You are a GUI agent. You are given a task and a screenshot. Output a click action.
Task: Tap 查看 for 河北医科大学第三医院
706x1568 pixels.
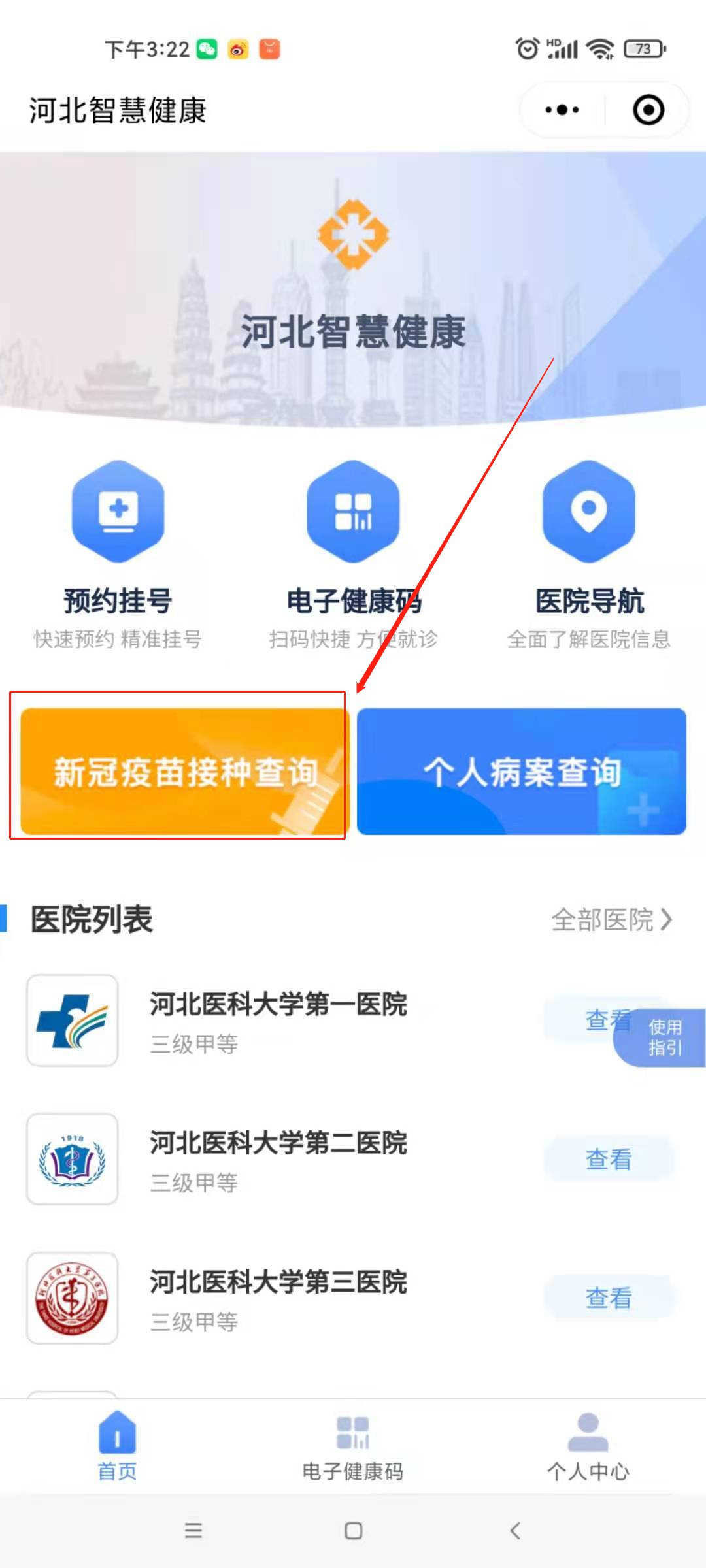tap(609, 1298)
